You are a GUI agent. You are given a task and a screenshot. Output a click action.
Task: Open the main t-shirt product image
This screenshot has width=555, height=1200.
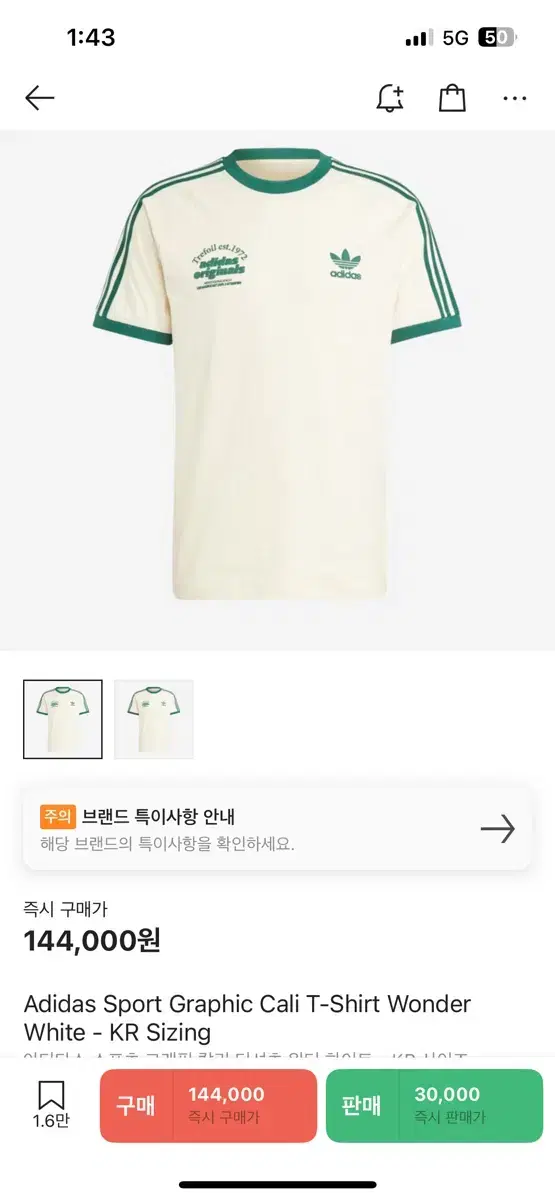[277, 391]
